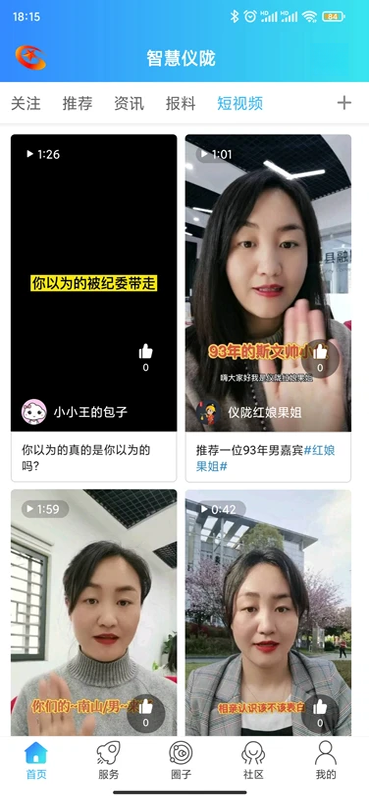
Task: Go to the 服务 section
Action: [108, 760]
